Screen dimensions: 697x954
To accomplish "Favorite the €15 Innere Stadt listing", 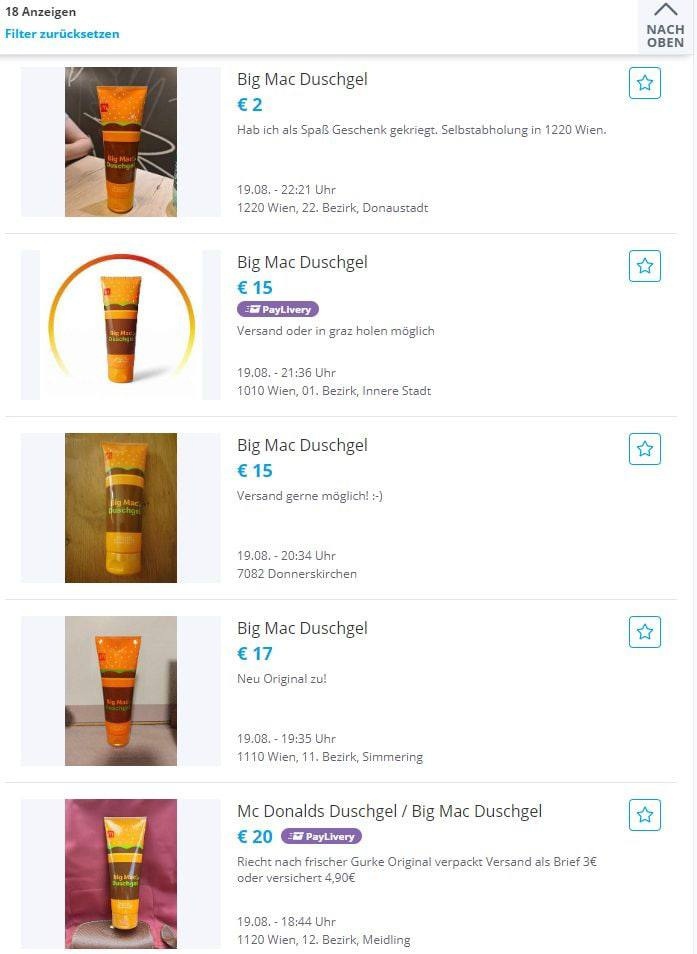I will tap(645, 266).
